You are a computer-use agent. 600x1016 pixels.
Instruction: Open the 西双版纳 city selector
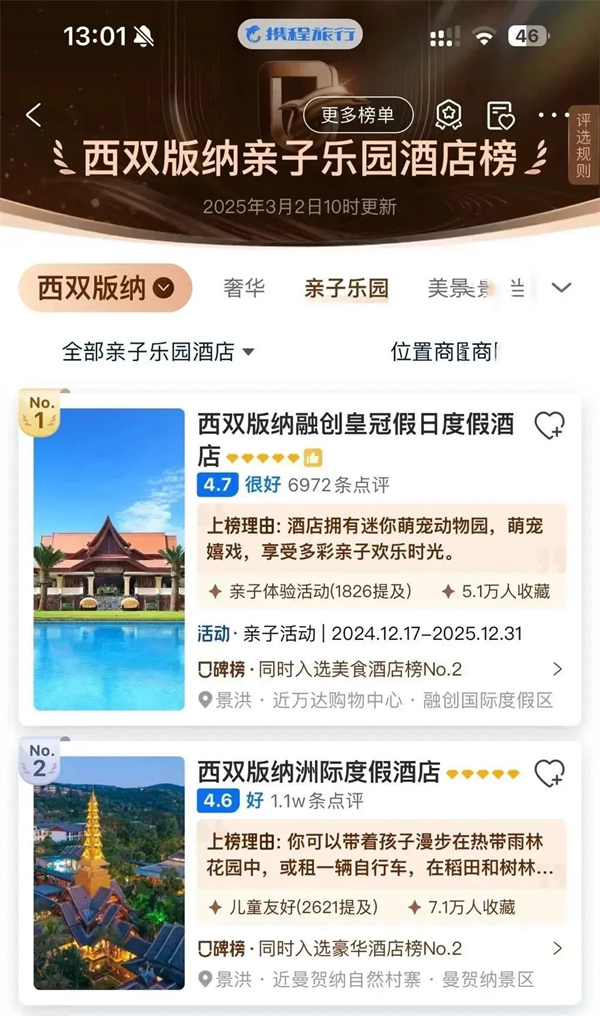coord(105,289)
